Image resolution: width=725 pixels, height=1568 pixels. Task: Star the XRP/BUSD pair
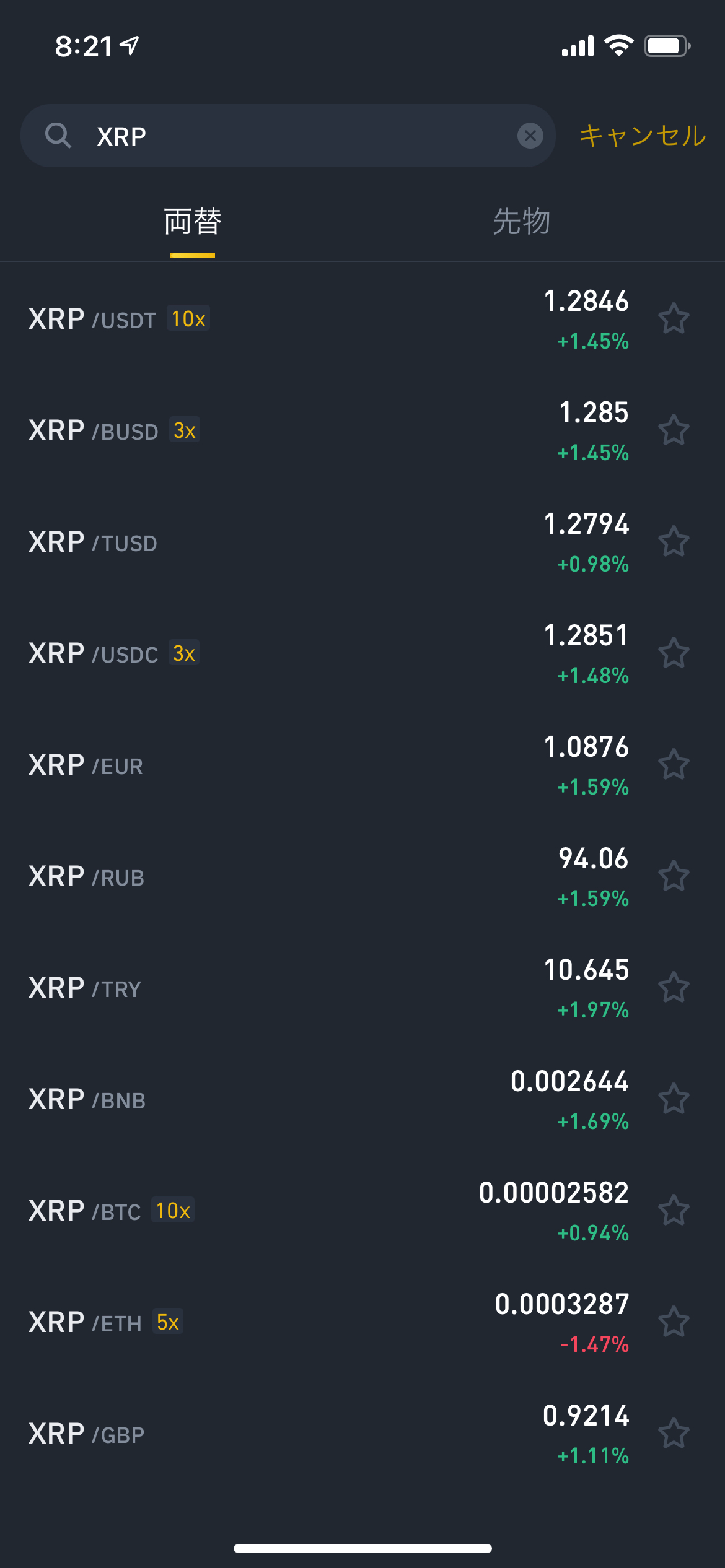[674, 430]
